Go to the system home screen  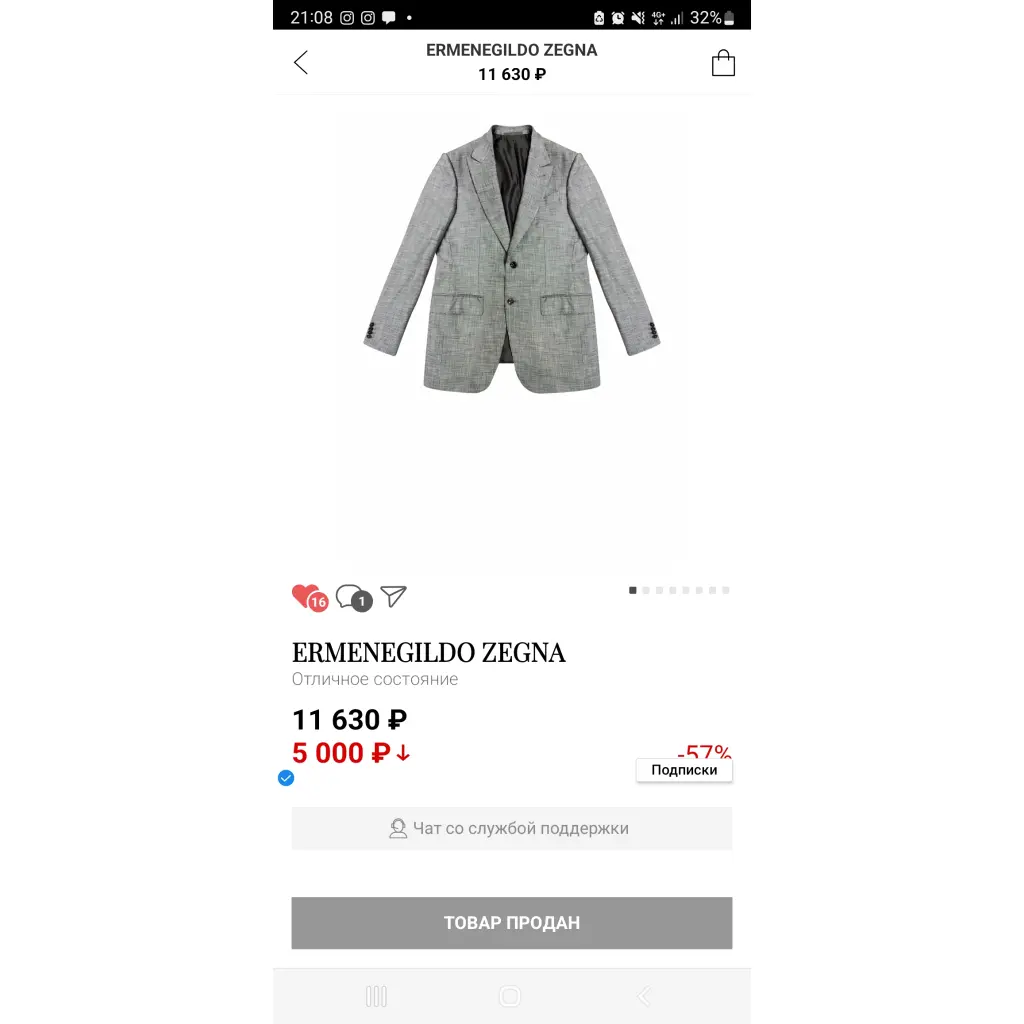(x=510, y=996)
